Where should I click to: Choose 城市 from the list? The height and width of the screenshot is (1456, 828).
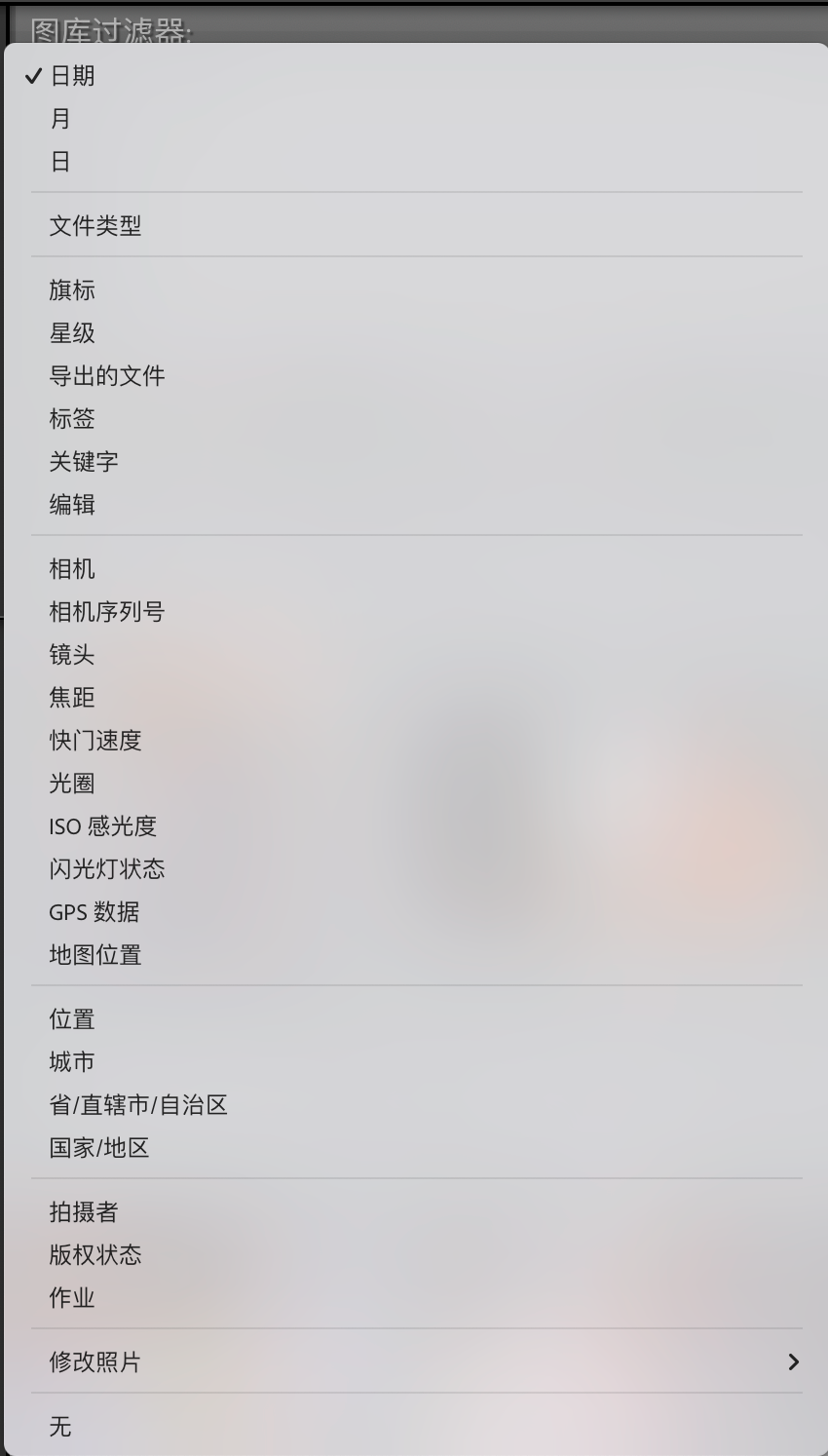coord(72,1062)
